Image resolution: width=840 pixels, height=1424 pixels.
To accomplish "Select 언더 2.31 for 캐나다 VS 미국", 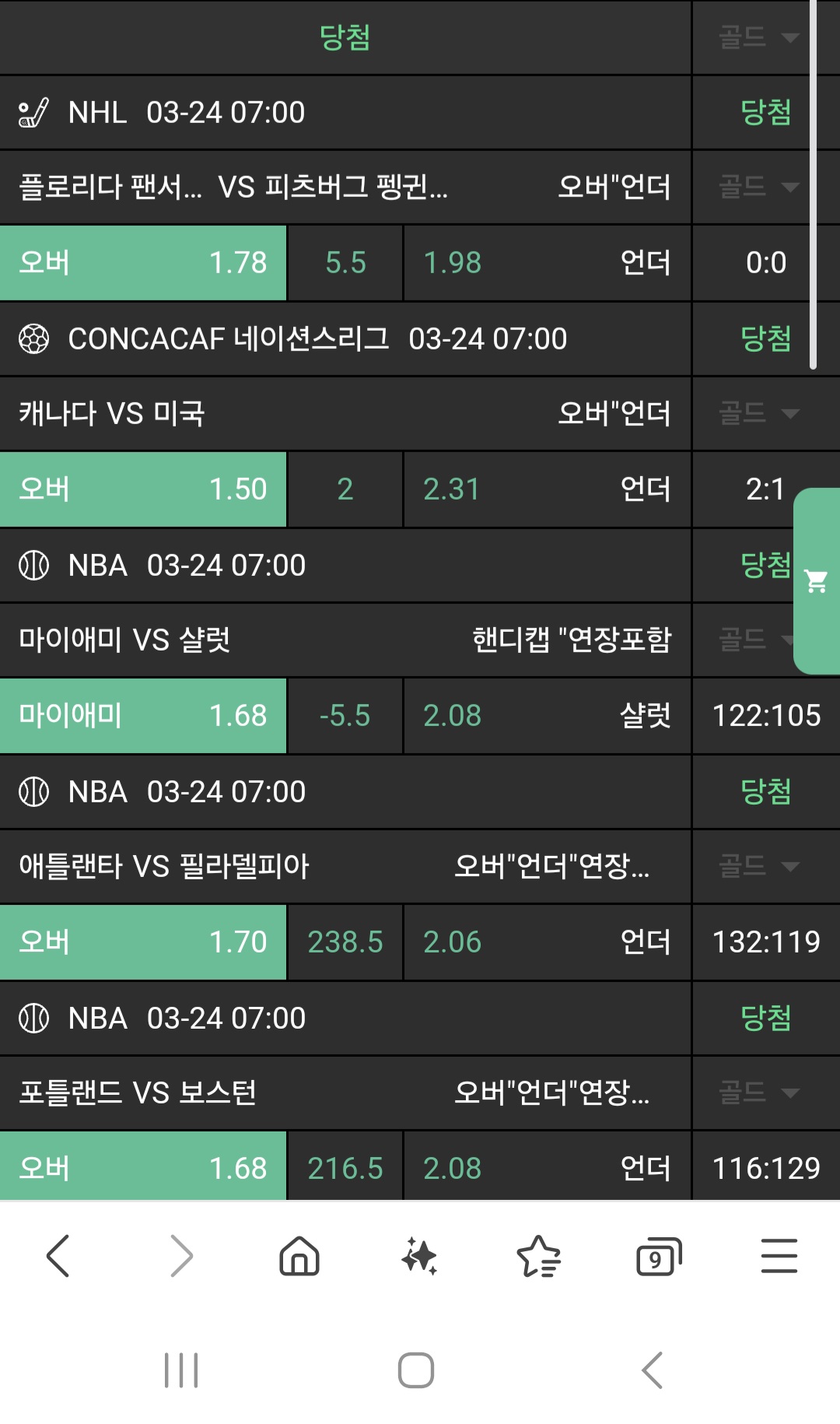I will (547, 489).
